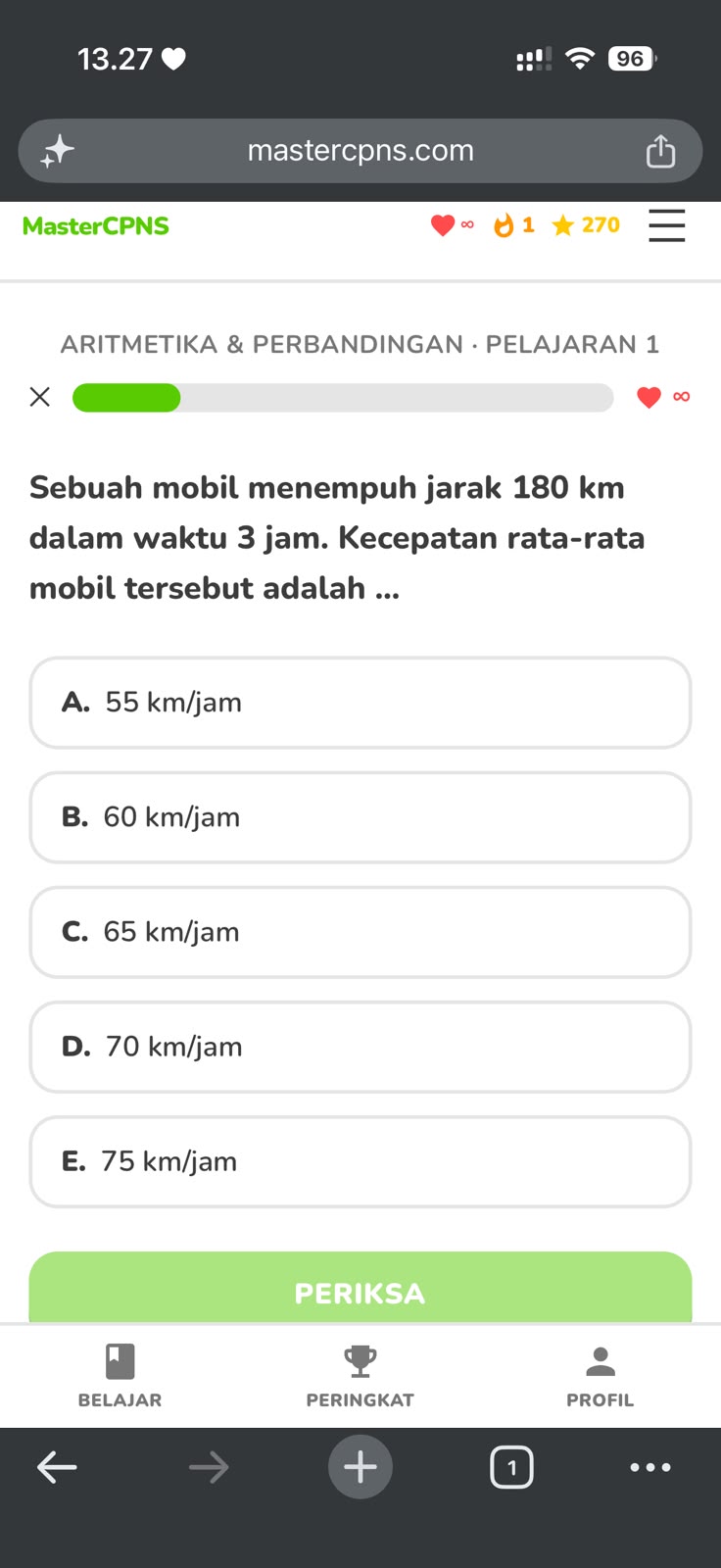This screenshot has height=1568, width=721.
Task: Open the browser tab switcher
Action: tap(511, 1467)
